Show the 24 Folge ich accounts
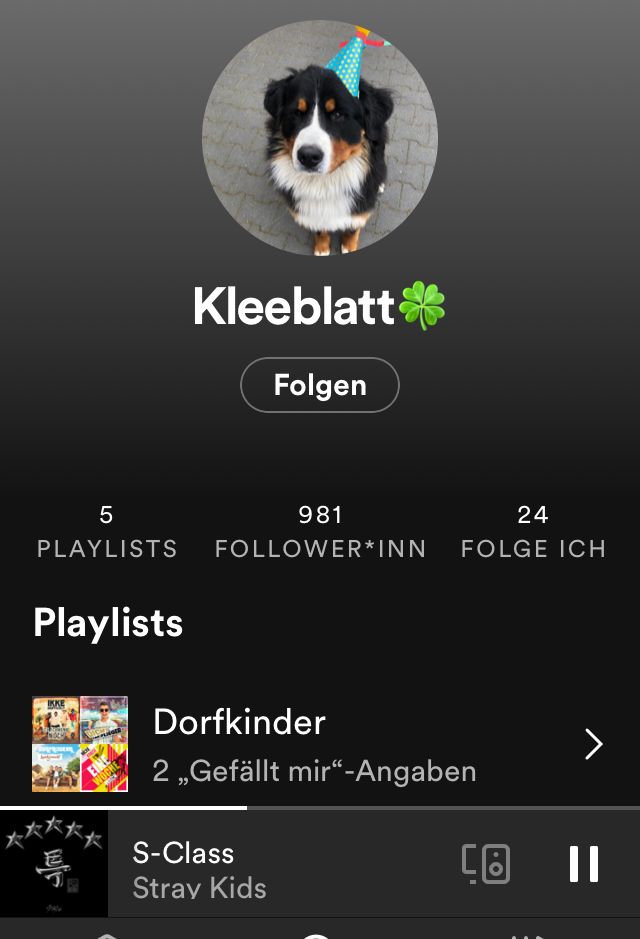The image size is (640, 939). 533,532
